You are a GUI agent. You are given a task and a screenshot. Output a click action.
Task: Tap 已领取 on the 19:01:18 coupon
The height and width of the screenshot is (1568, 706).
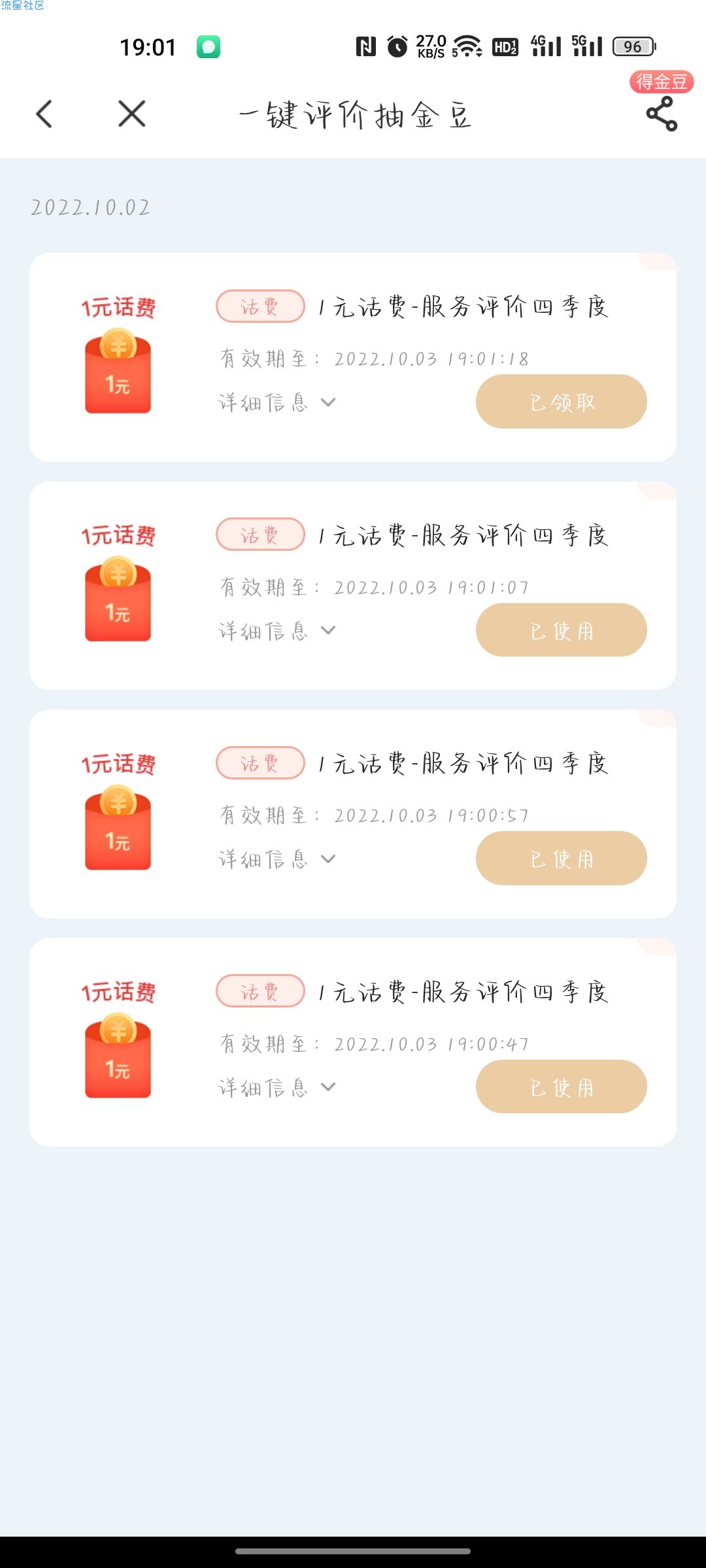[x=562, y=402]
